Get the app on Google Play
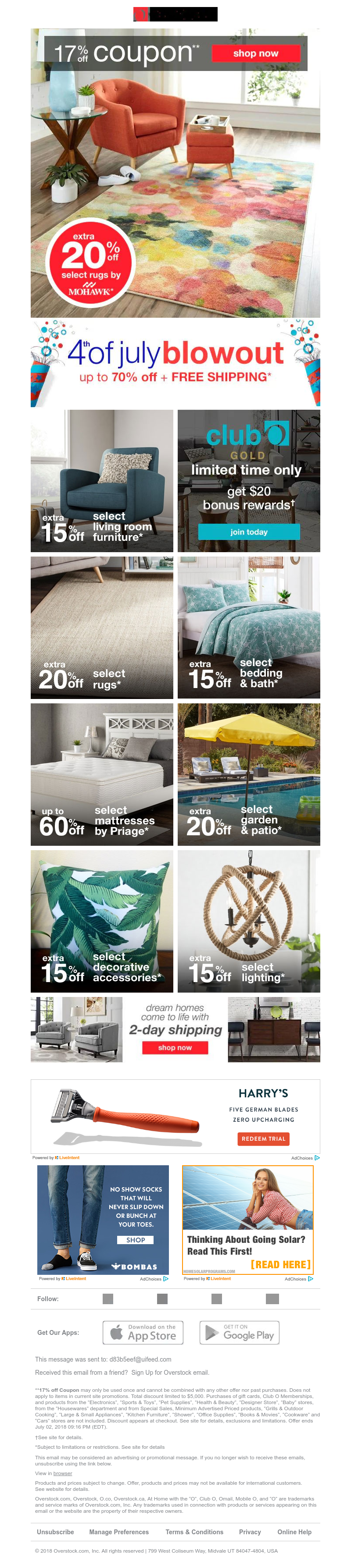The width and height of the screenshot is (351, 1568). point(240,1332)
